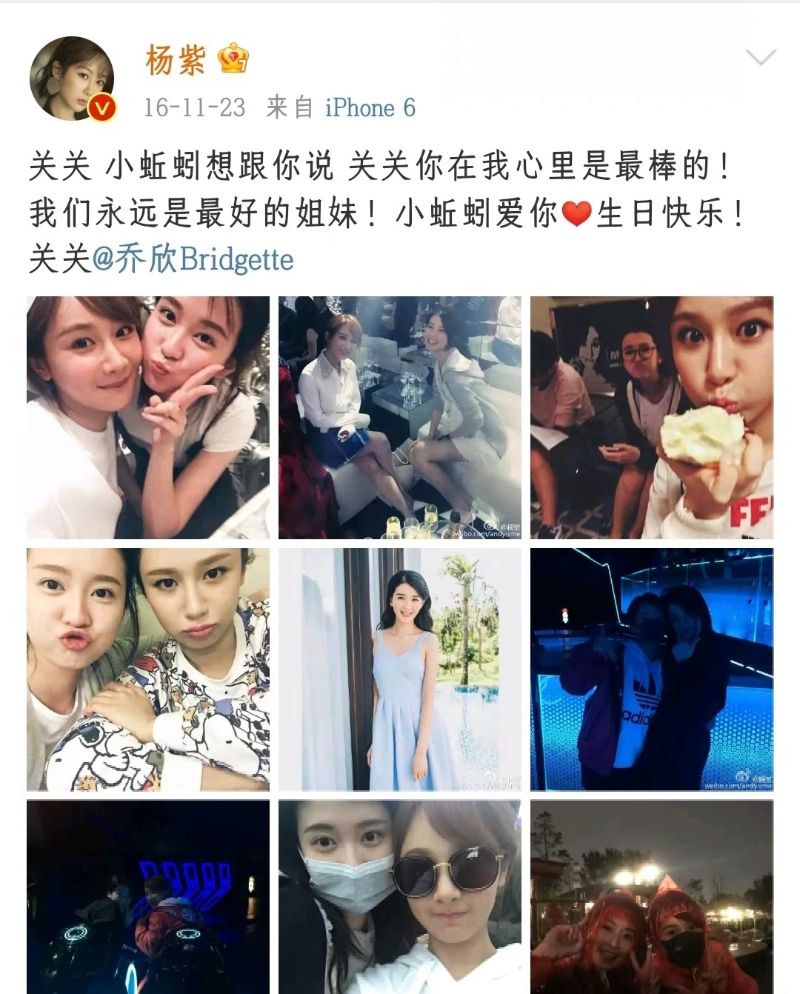View the photo of someone eating a bun

tap(651, 417)
